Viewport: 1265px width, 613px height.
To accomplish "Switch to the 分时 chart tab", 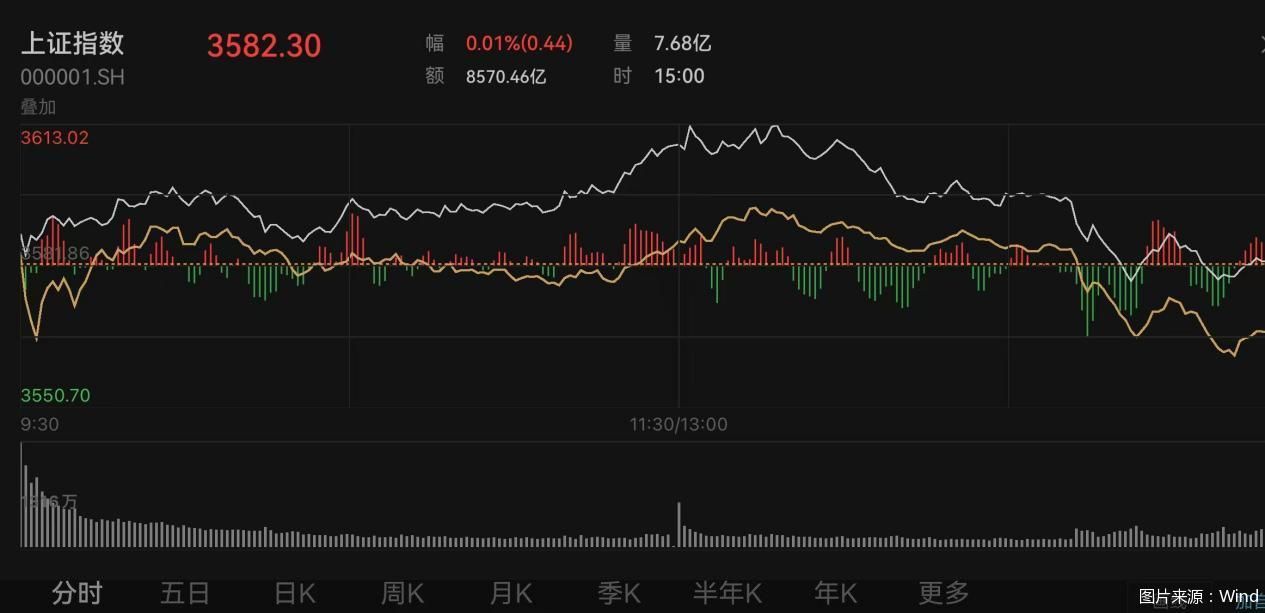I will pyautogui.click(x=77, y=593).
